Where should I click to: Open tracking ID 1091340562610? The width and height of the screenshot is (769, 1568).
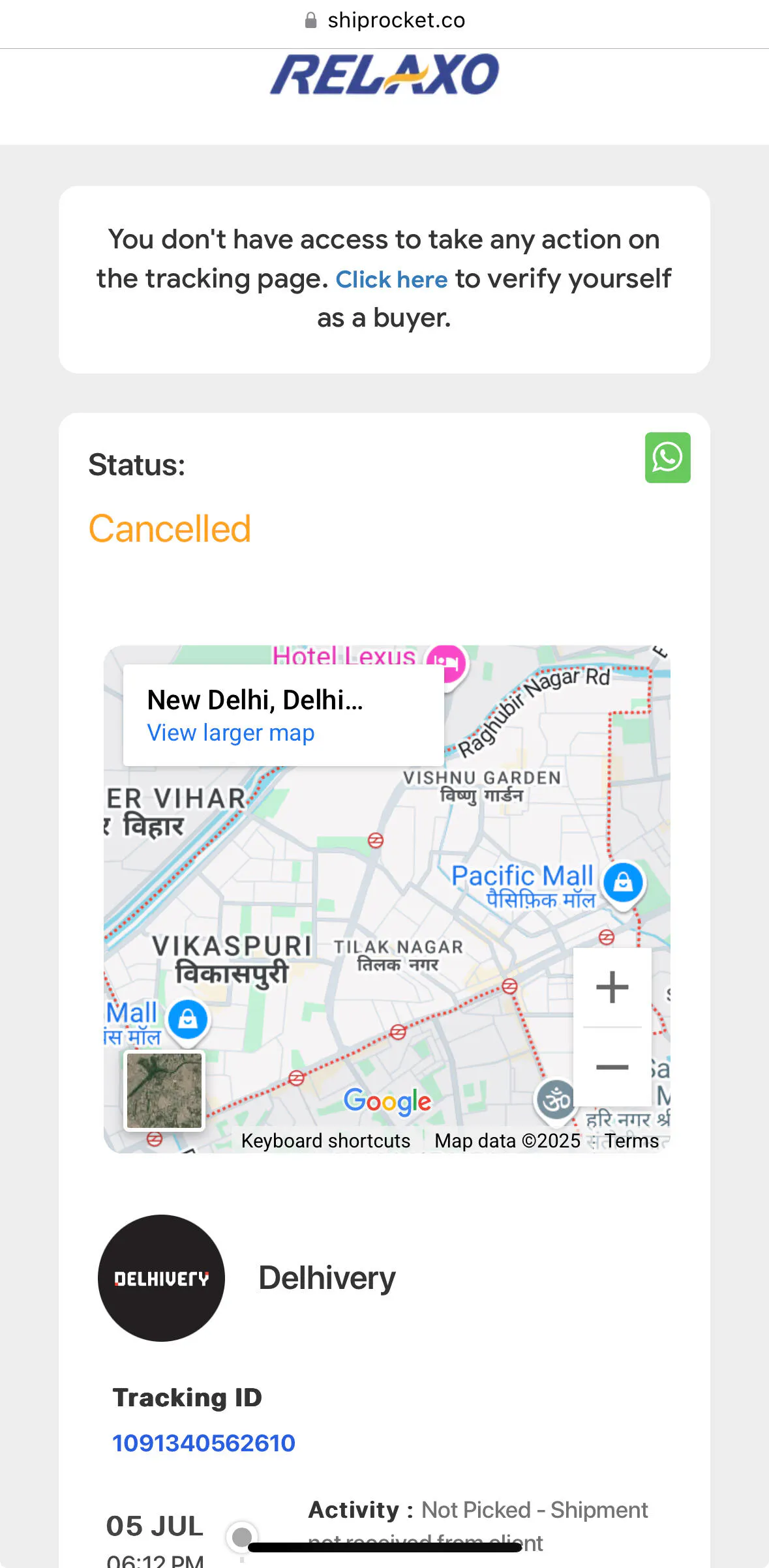coord(204,1443)
